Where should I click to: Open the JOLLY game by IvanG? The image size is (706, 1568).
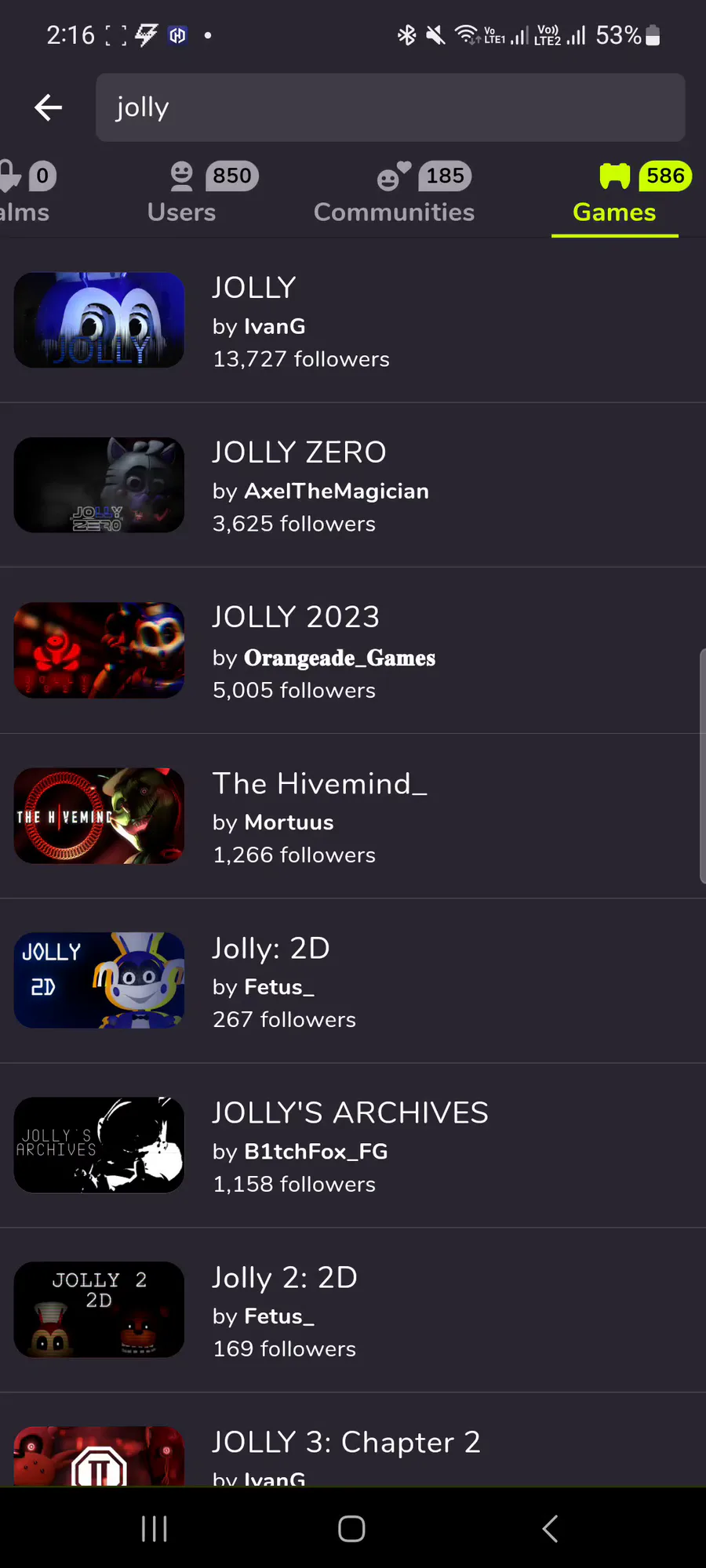pyautogui.click(x=353, y=321)
